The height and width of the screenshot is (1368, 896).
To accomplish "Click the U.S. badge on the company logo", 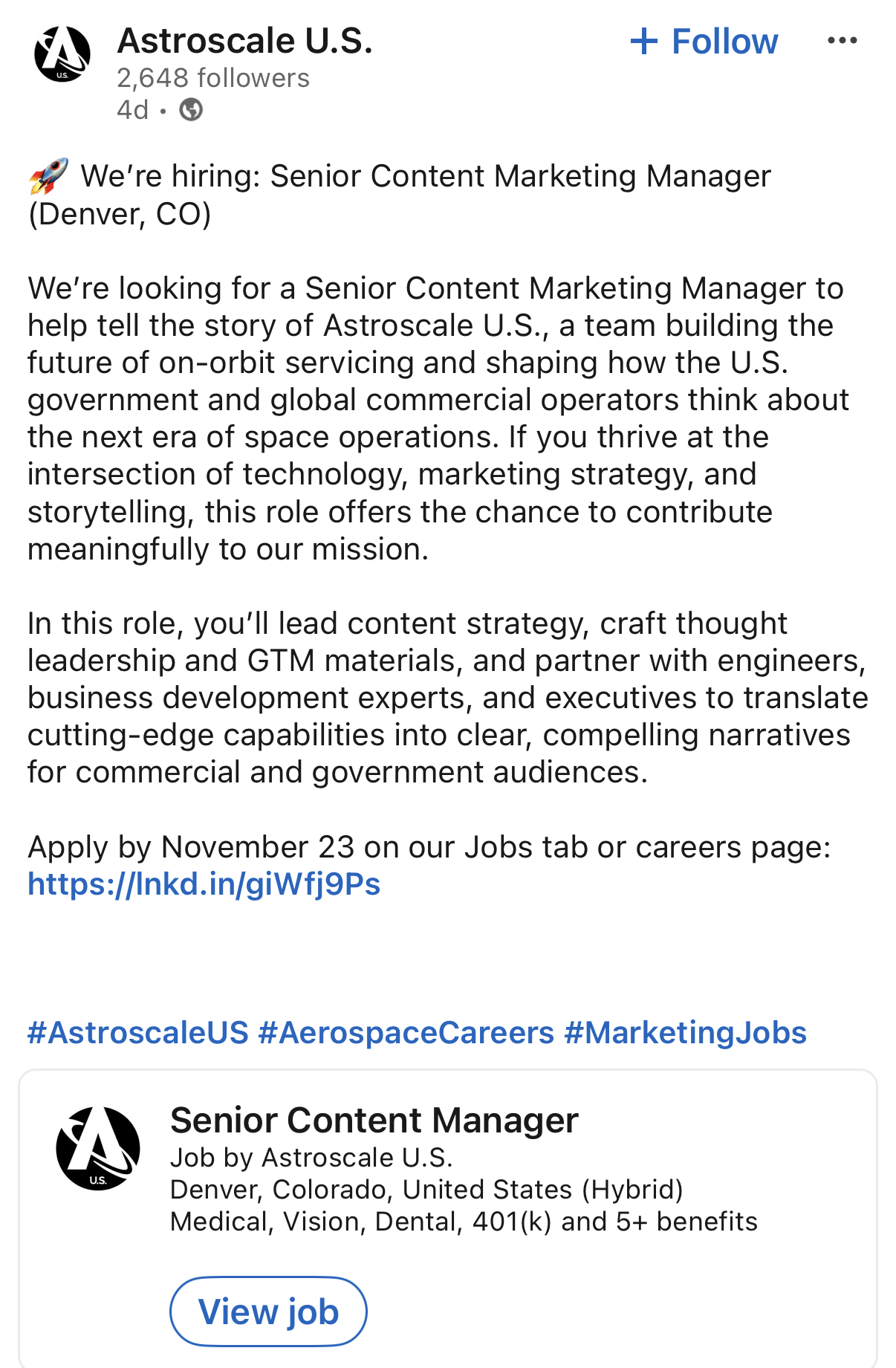I will [62, 75].
